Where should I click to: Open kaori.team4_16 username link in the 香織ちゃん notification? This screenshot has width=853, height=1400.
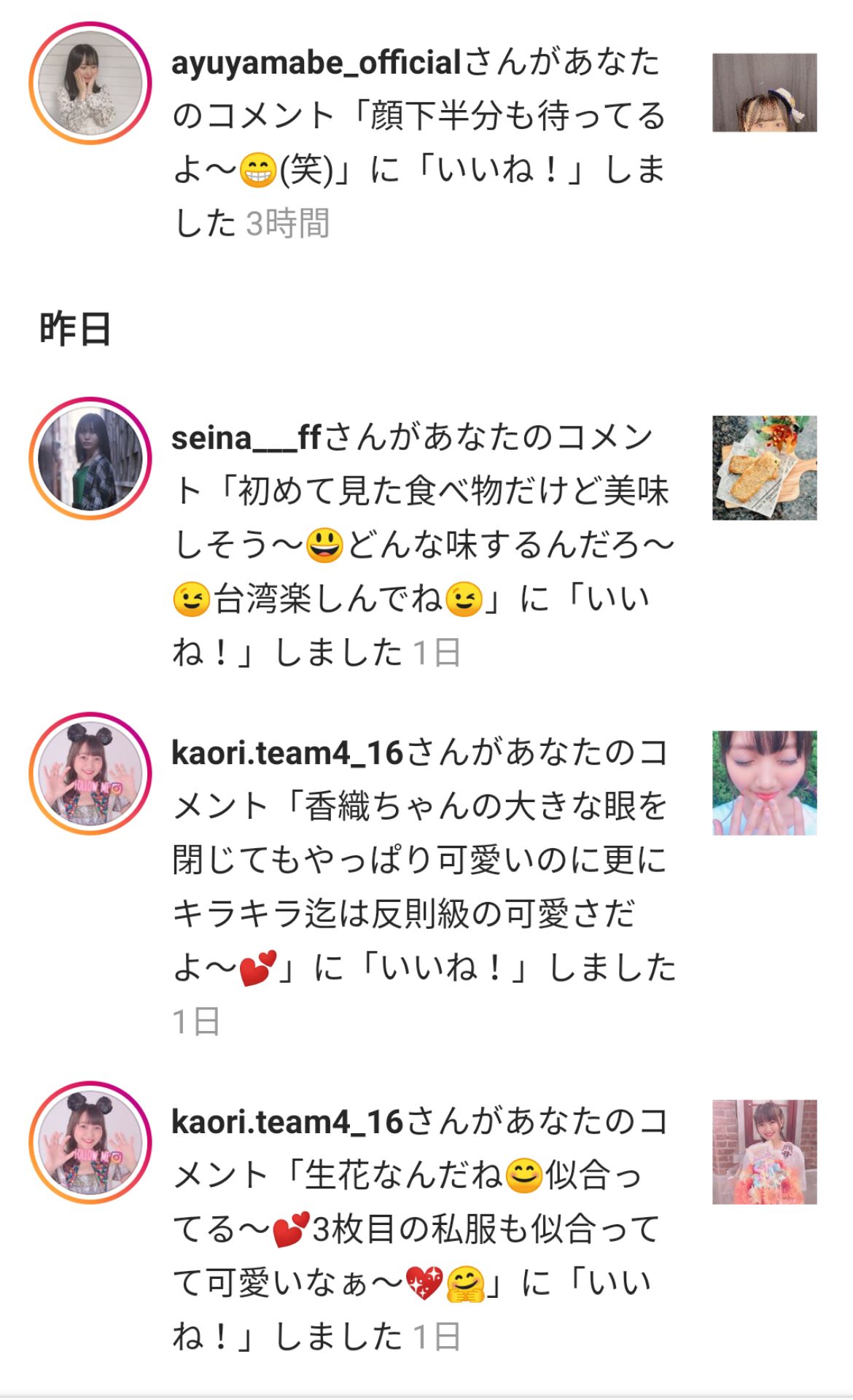[287, 753]
